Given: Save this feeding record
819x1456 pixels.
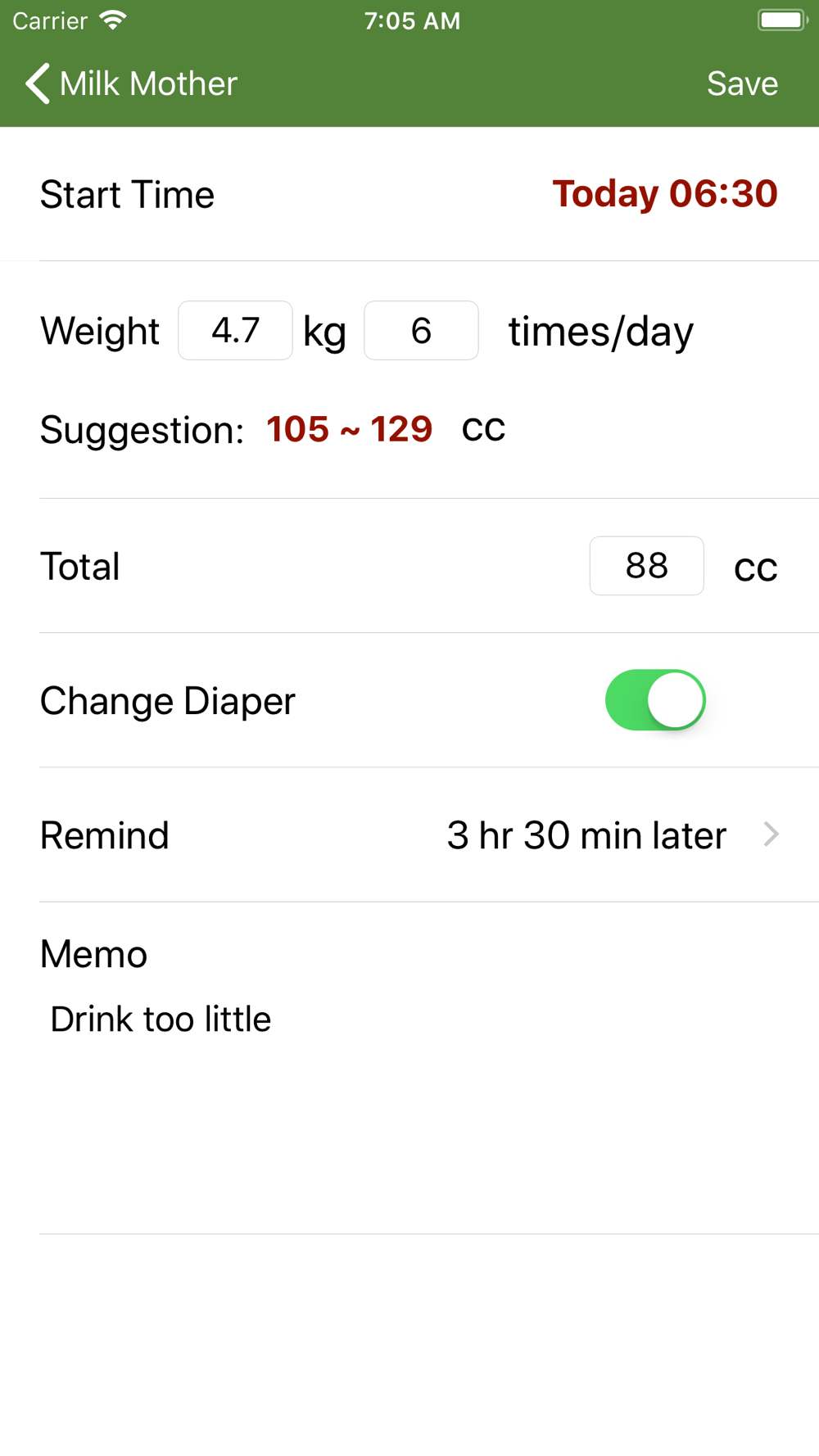Looking at the screenshot, I should pos(741,84).
